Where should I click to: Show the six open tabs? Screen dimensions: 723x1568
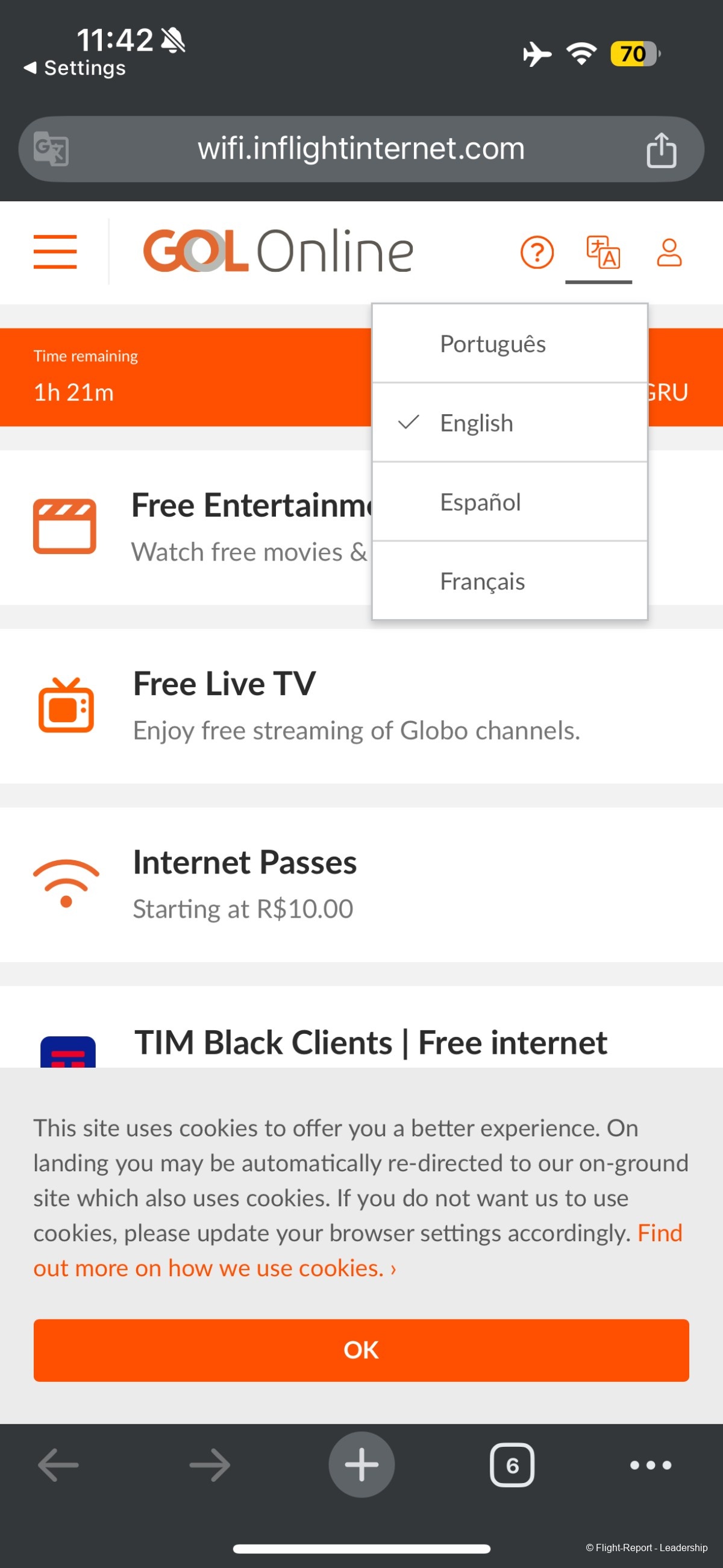pyautogui.click(x=512, y=1464)
